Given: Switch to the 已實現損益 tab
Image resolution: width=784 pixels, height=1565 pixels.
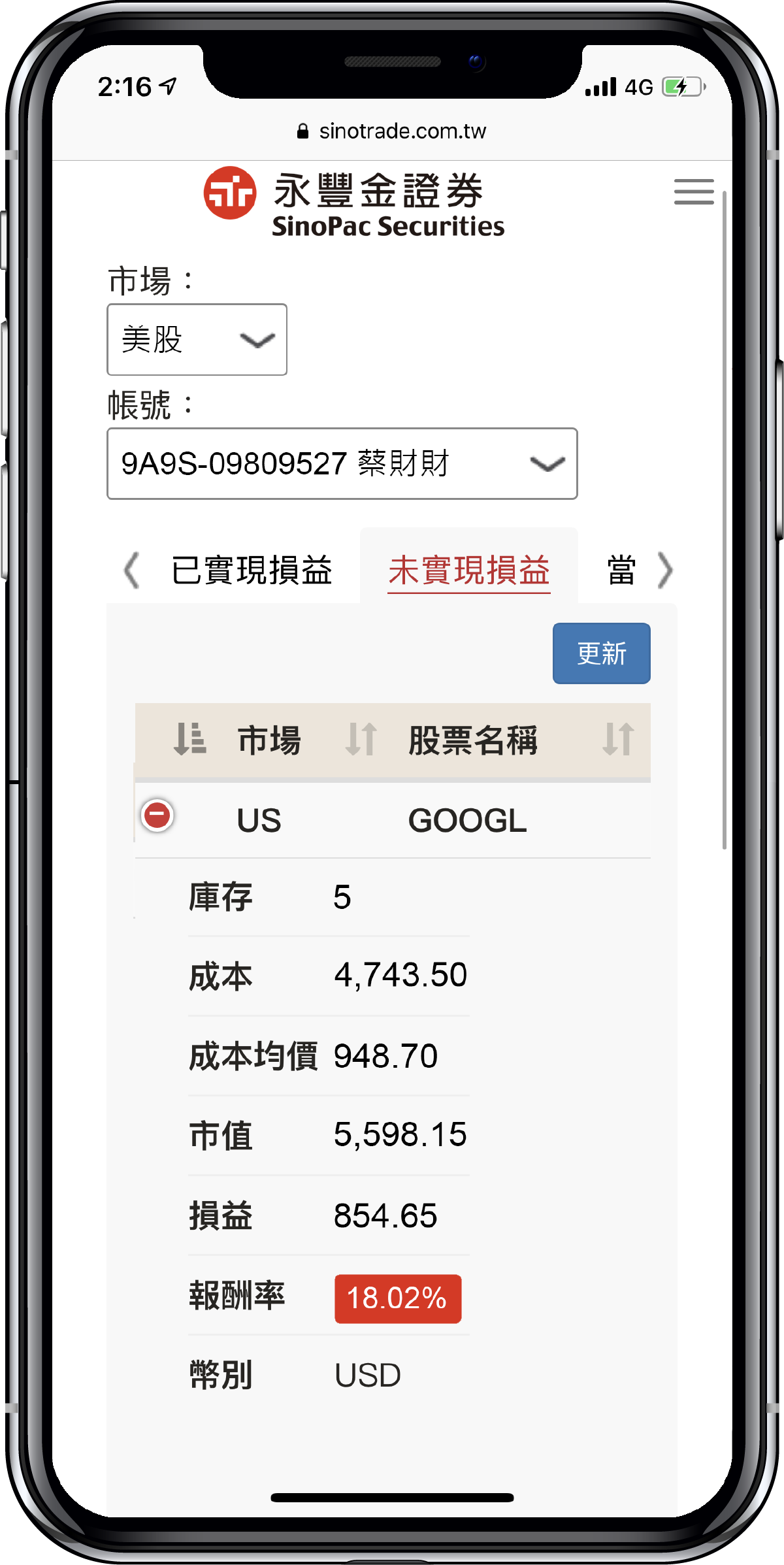Looking at the screenshot, I should point(252,570).
